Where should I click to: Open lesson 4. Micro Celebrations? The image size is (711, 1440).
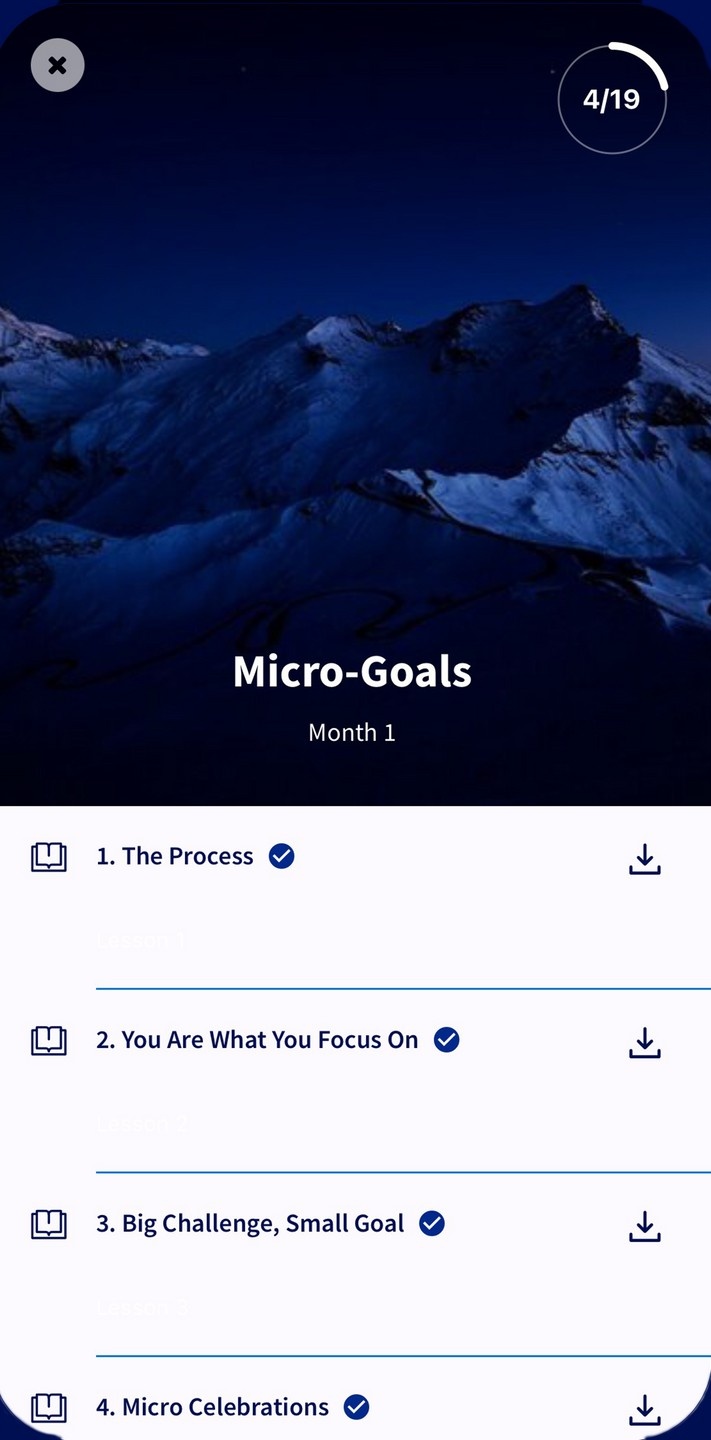pyautogui.click(x=212, y=1407)
